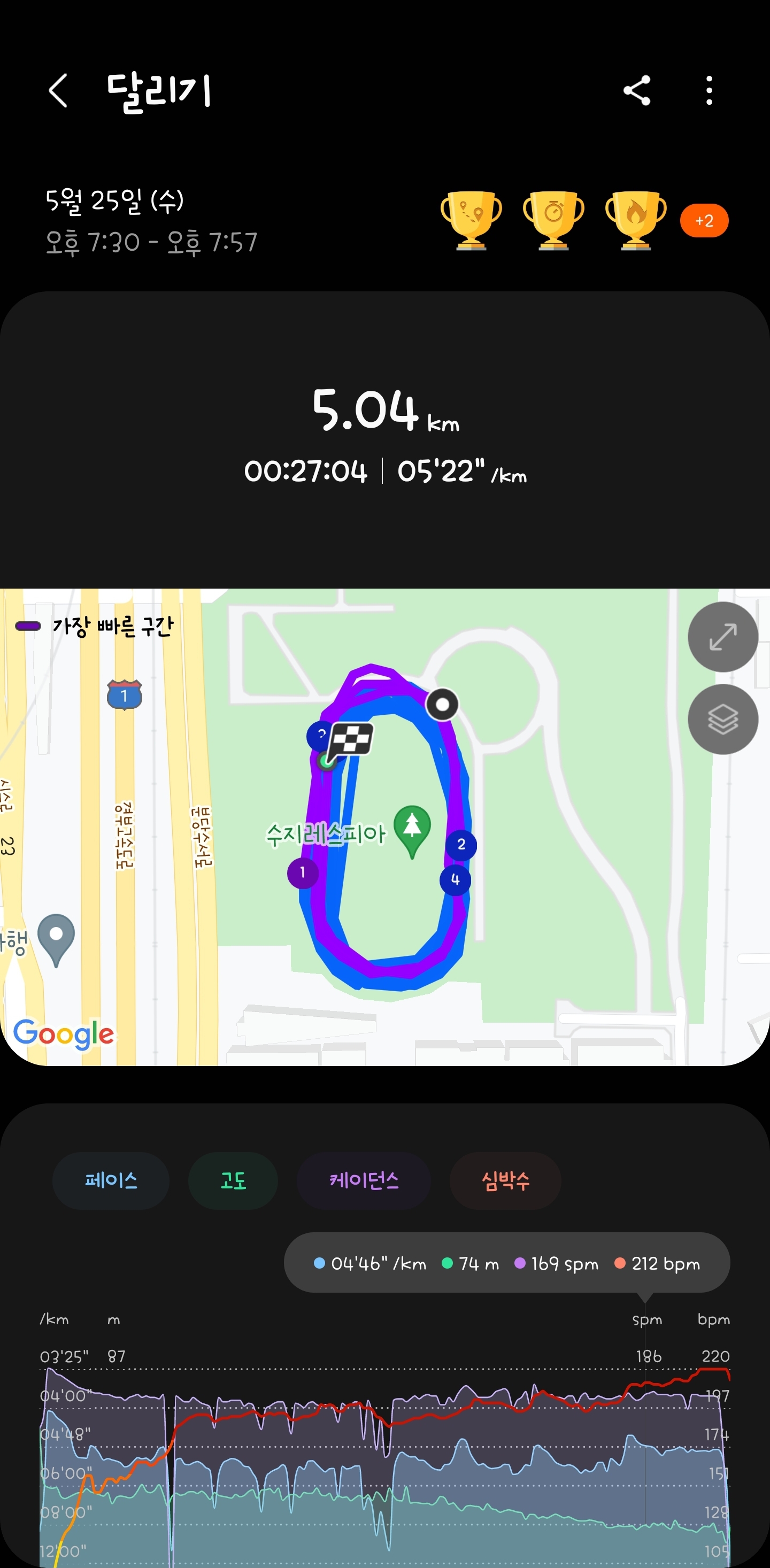The height and width of the screenshot is (1568, 770).
Task: Change the map layer type
Action: click(722, 720)
